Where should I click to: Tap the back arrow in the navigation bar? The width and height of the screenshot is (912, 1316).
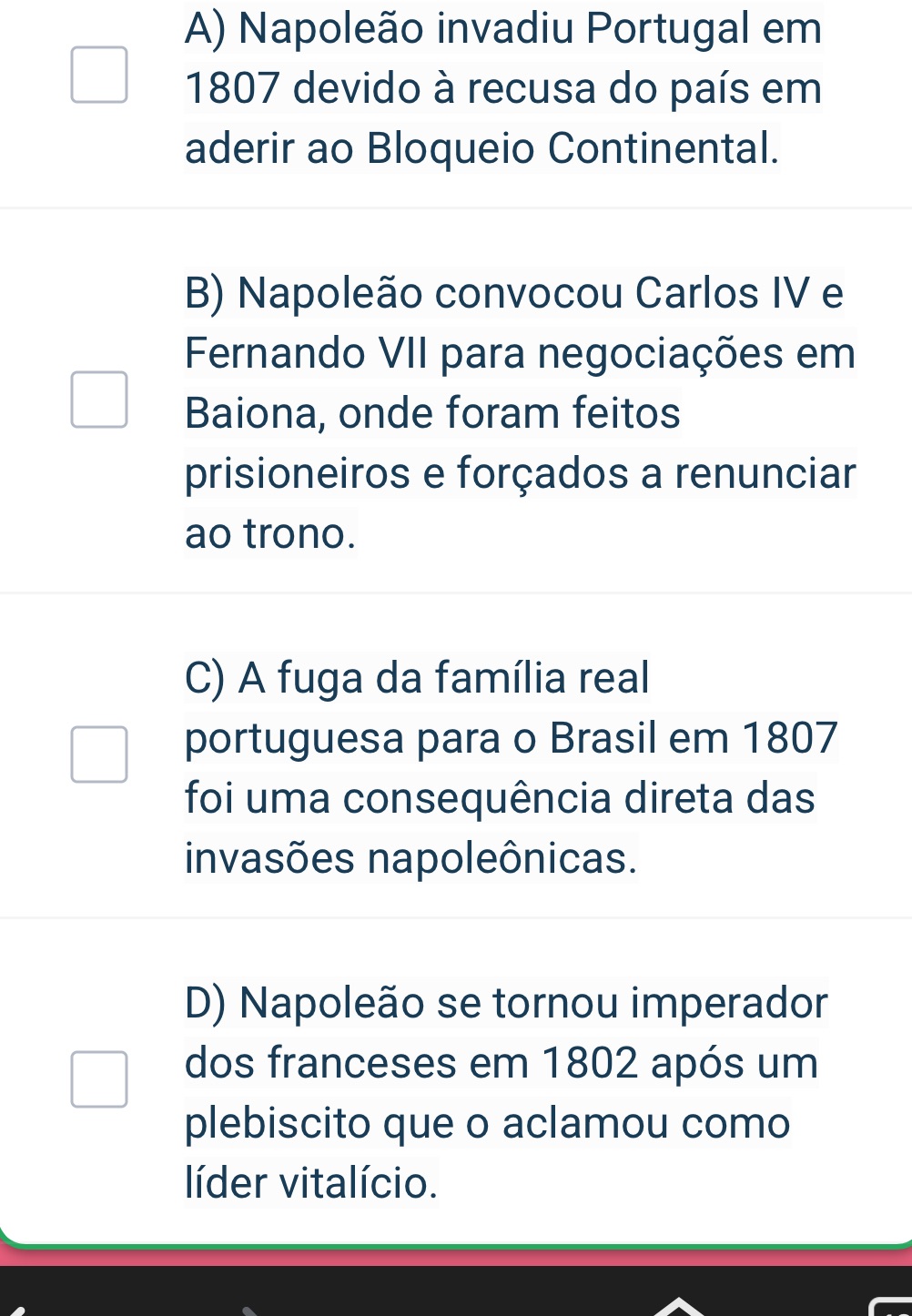(18, 1306)
